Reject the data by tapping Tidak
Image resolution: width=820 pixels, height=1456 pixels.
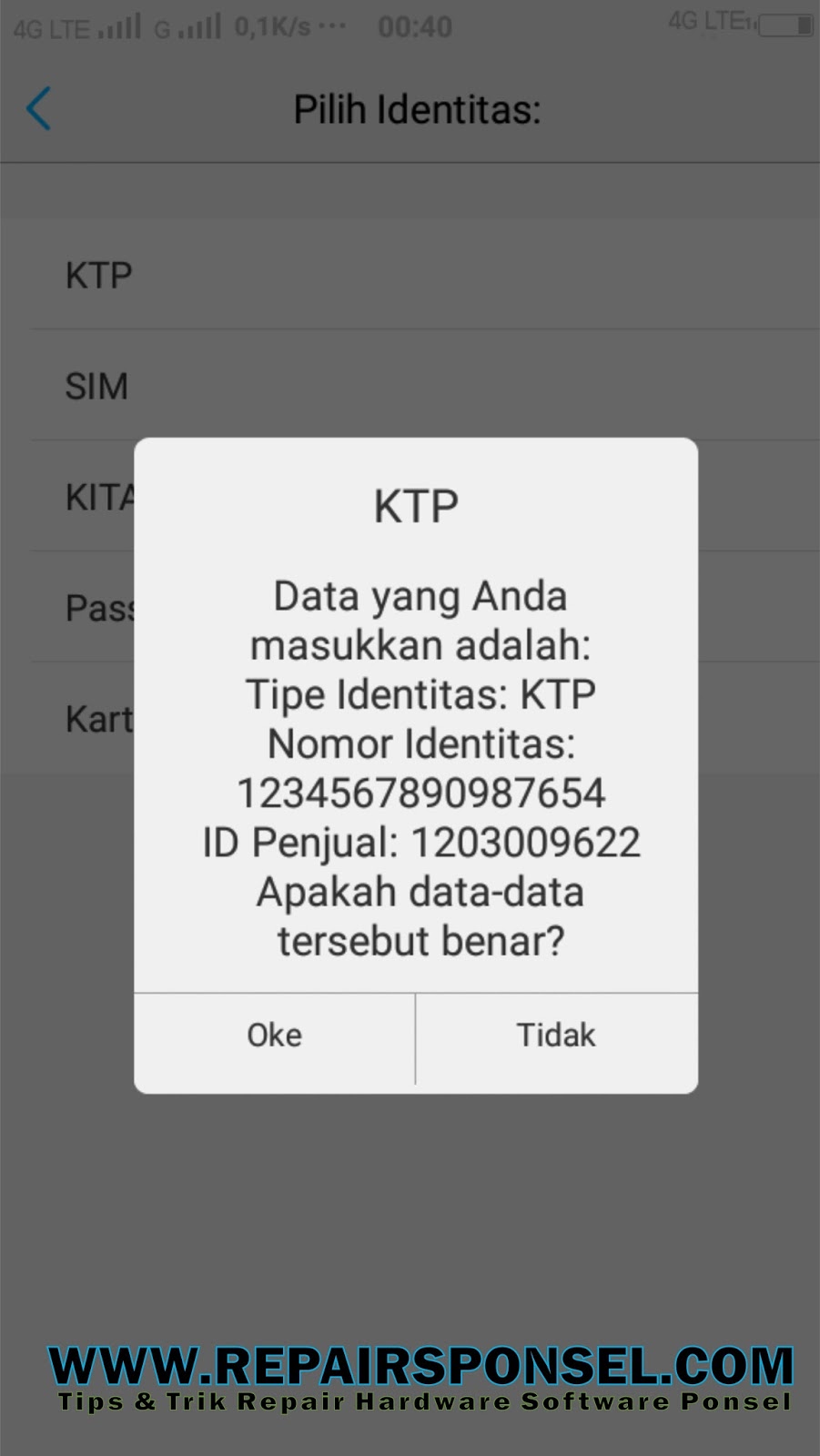click(557, 1036)
